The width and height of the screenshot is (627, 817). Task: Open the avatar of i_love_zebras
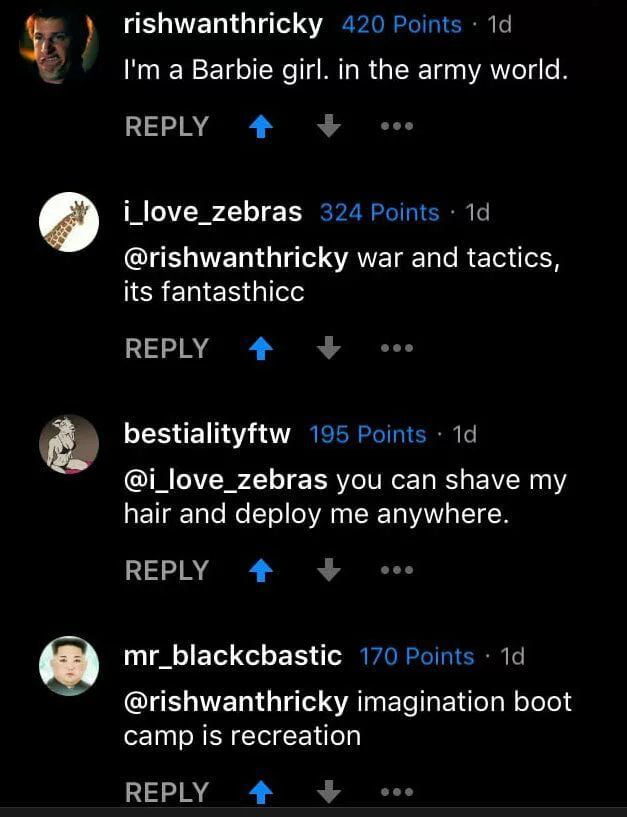pyautogui.click(x=69, y=221)
